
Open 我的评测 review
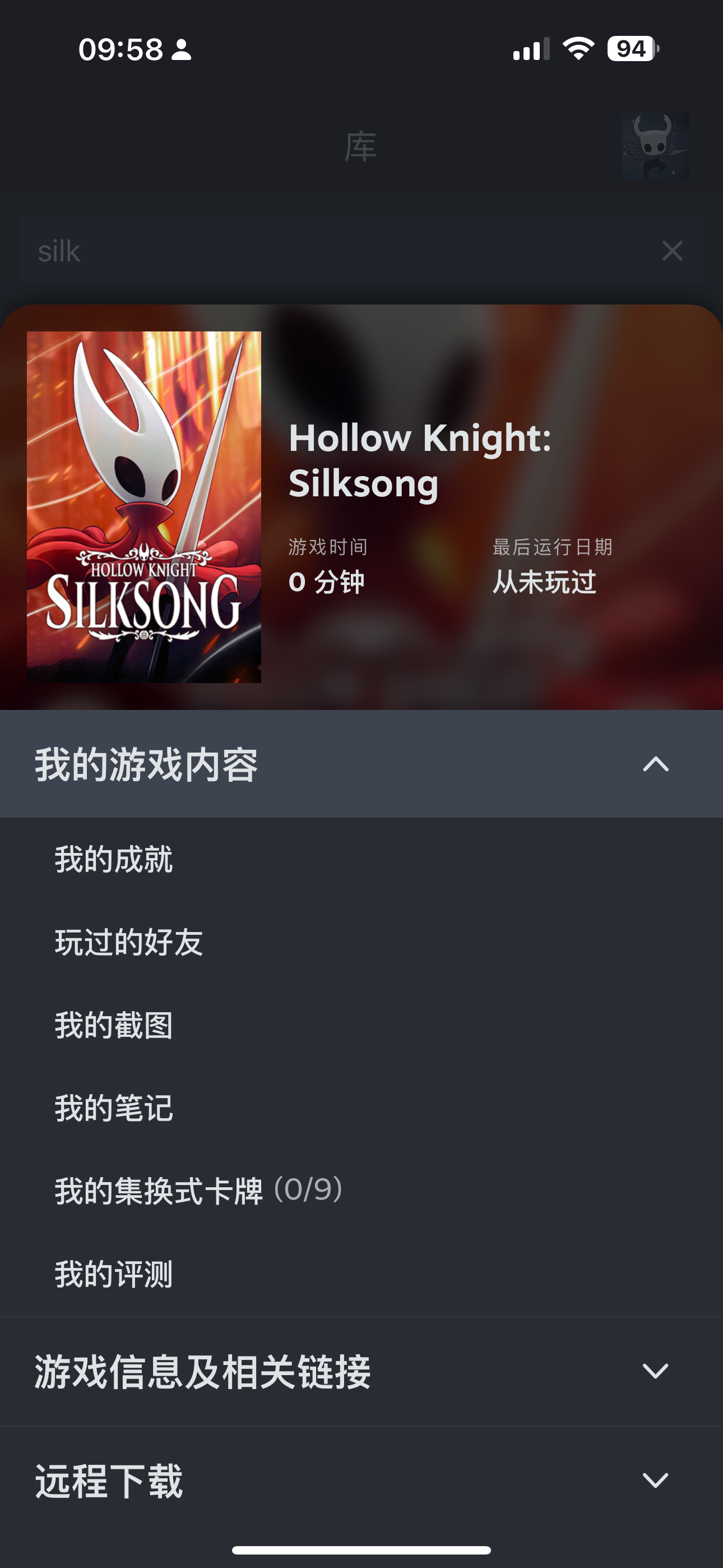pos(114,1274)
